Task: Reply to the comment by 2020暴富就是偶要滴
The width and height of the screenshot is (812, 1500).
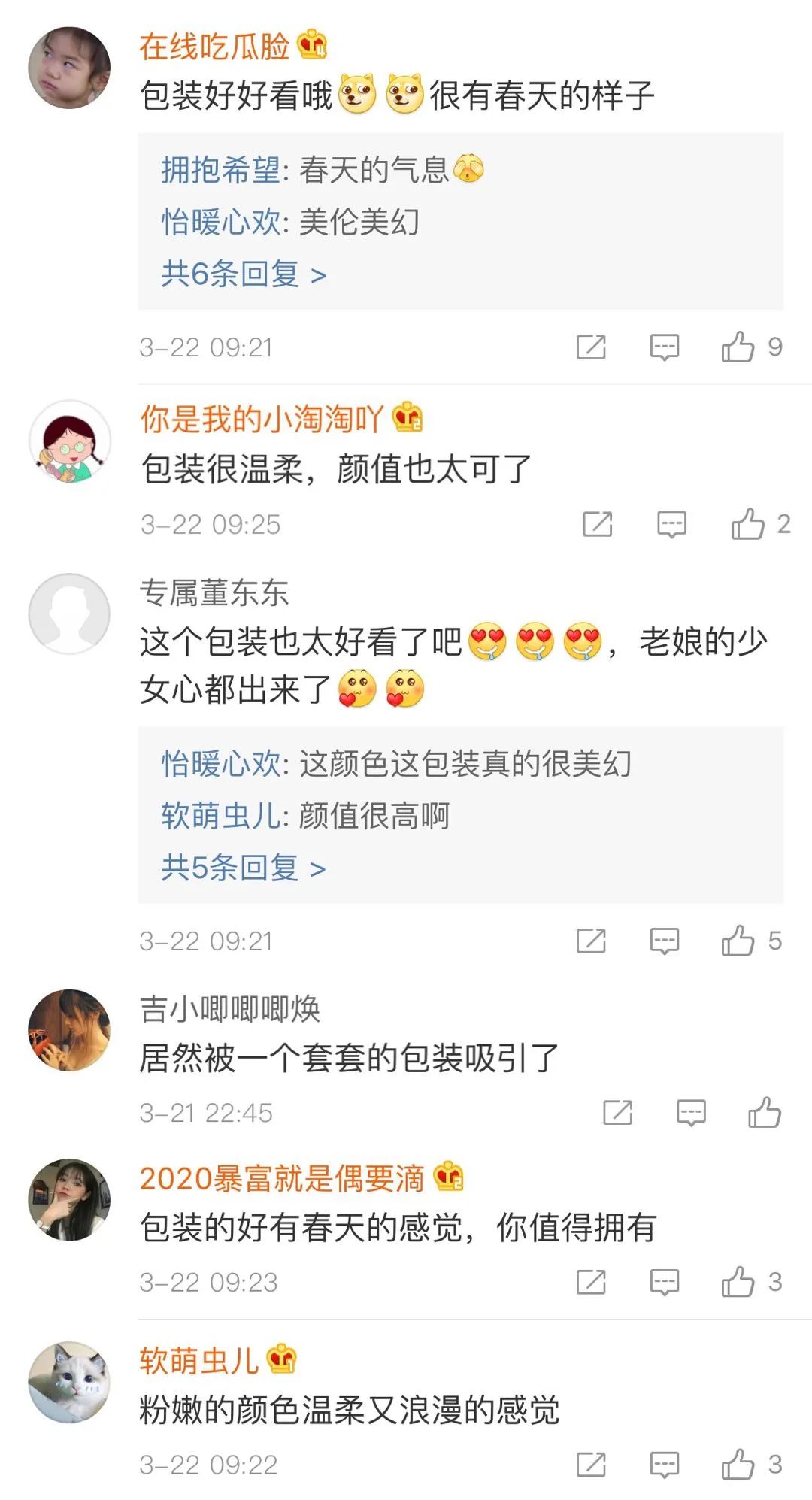Action: point(665,1282)
